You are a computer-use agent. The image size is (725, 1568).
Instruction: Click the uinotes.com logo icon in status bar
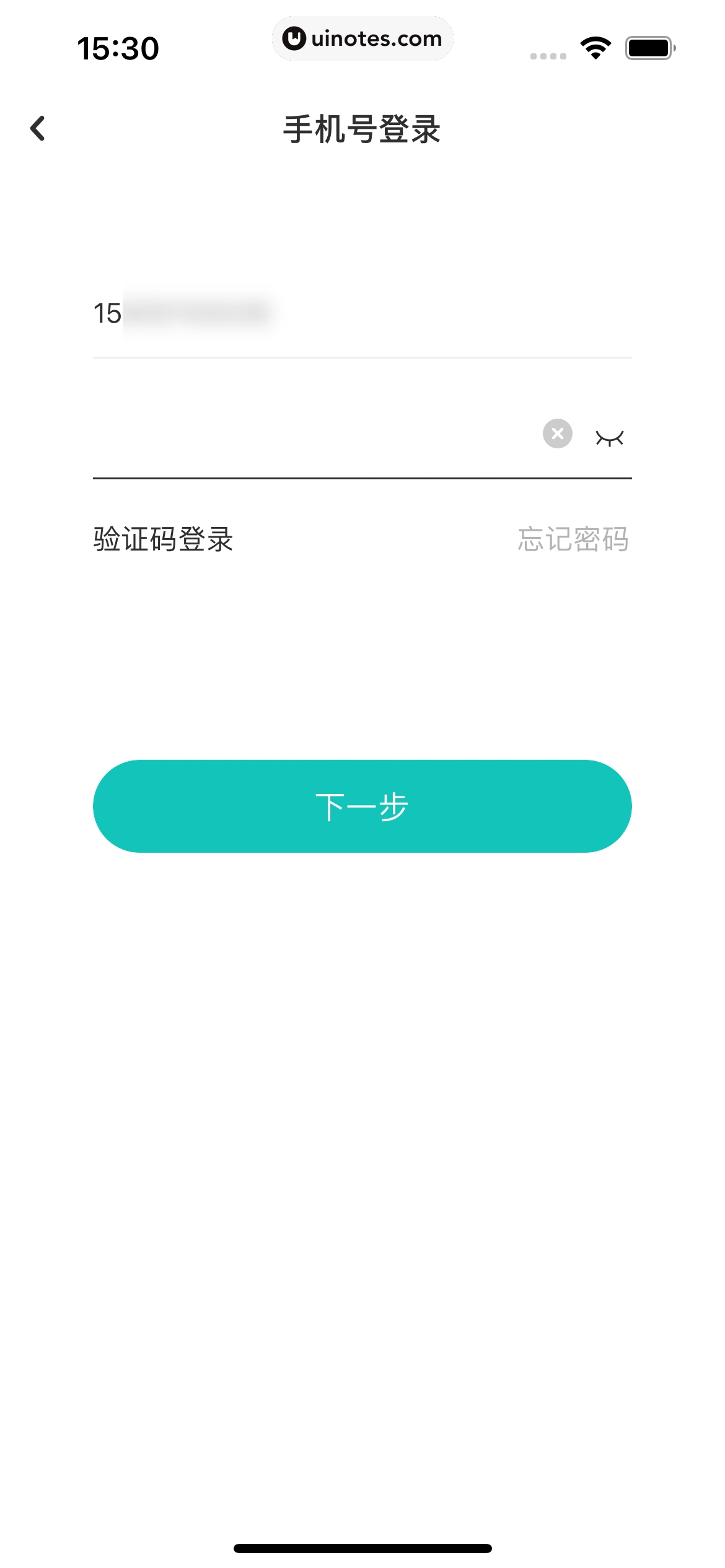point(292,38)
